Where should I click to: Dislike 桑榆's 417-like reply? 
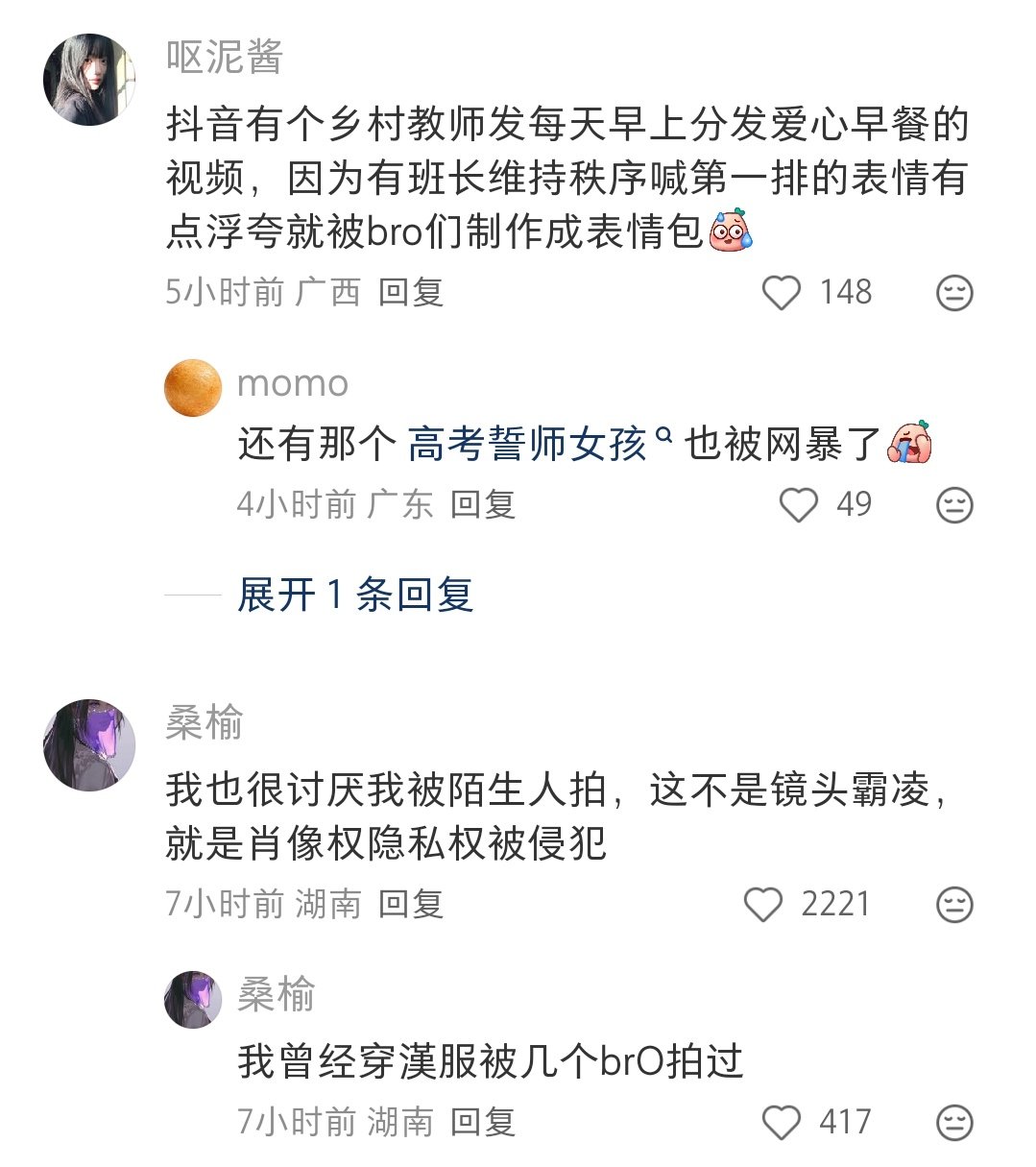[x=954, y=1123]
